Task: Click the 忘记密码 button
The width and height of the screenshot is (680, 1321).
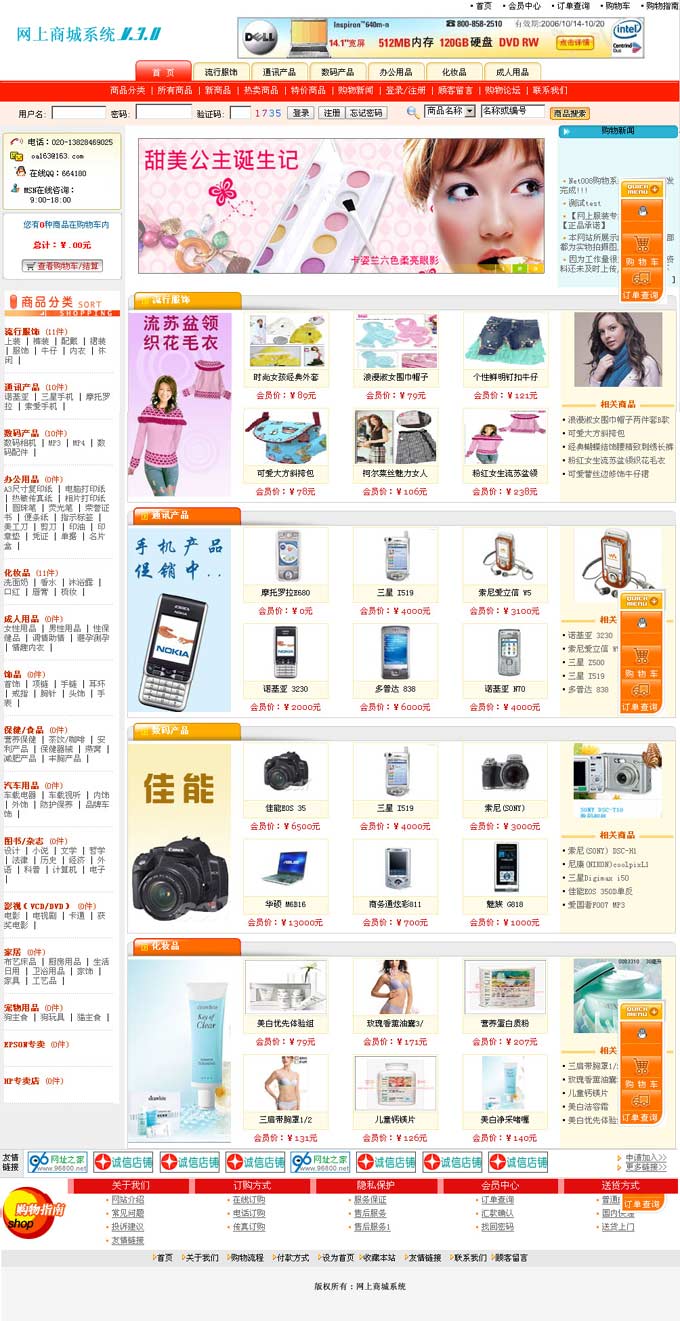Action: point(366,113)
